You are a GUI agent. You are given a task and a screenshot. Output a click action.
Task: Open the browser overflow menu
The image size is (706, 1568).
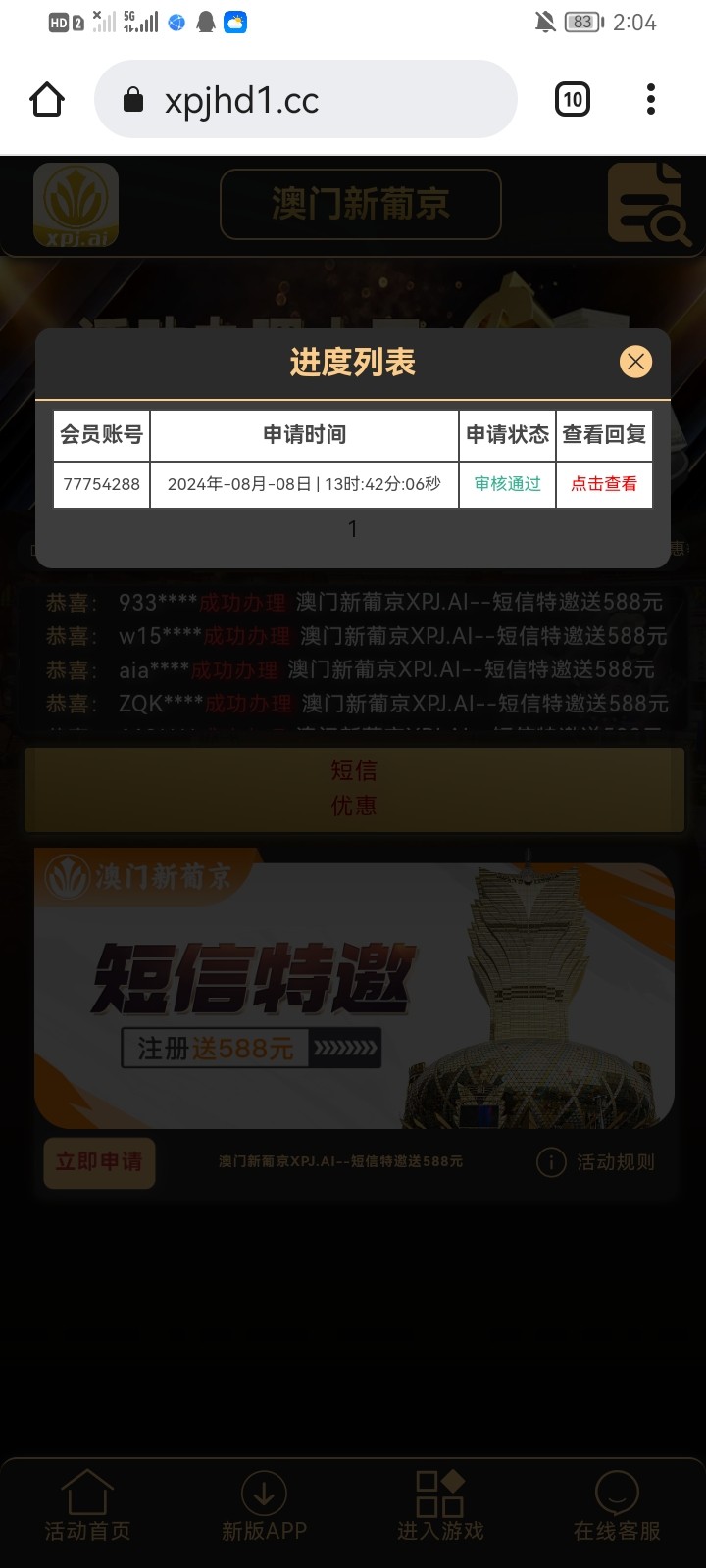(x=651, y=100)
